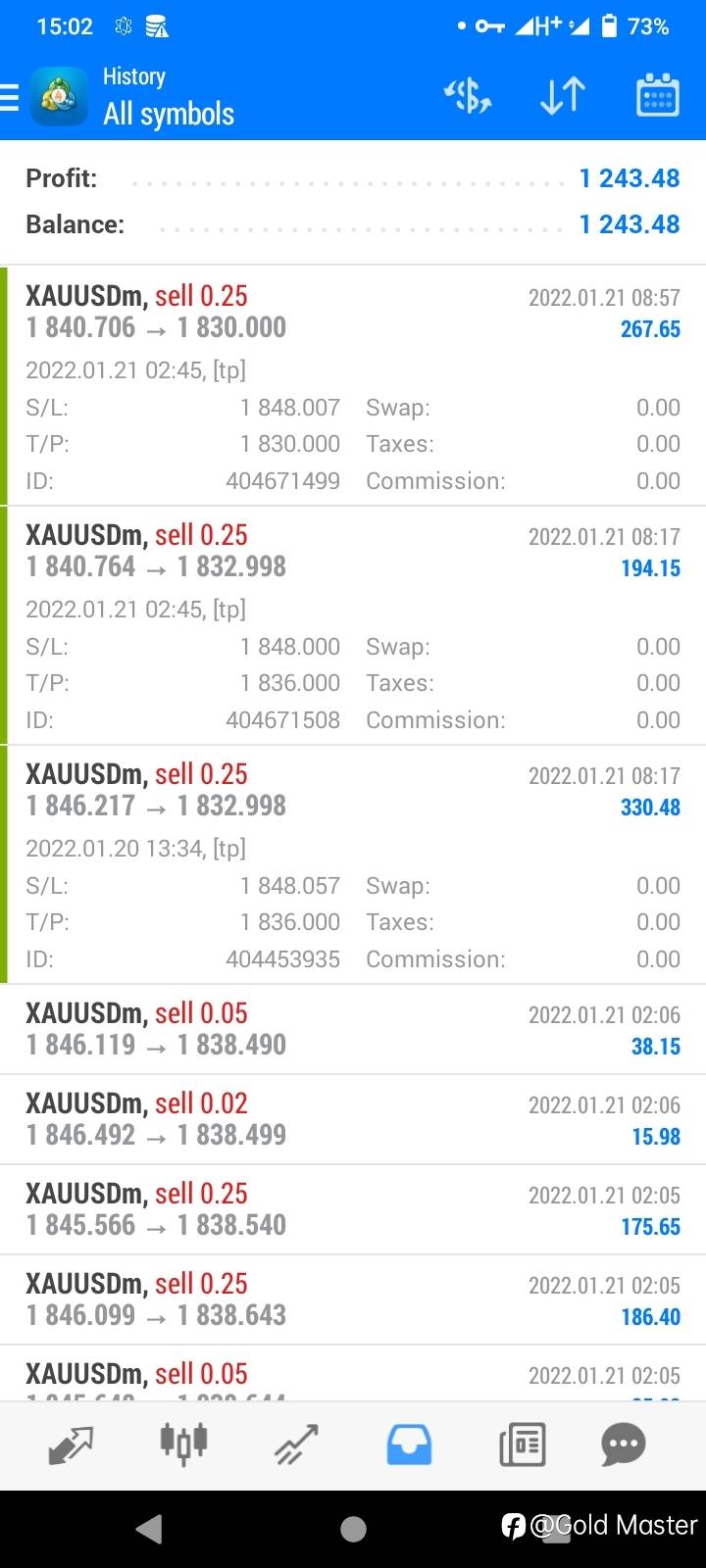Open the calendar date range picker

(x=658, y=96)
